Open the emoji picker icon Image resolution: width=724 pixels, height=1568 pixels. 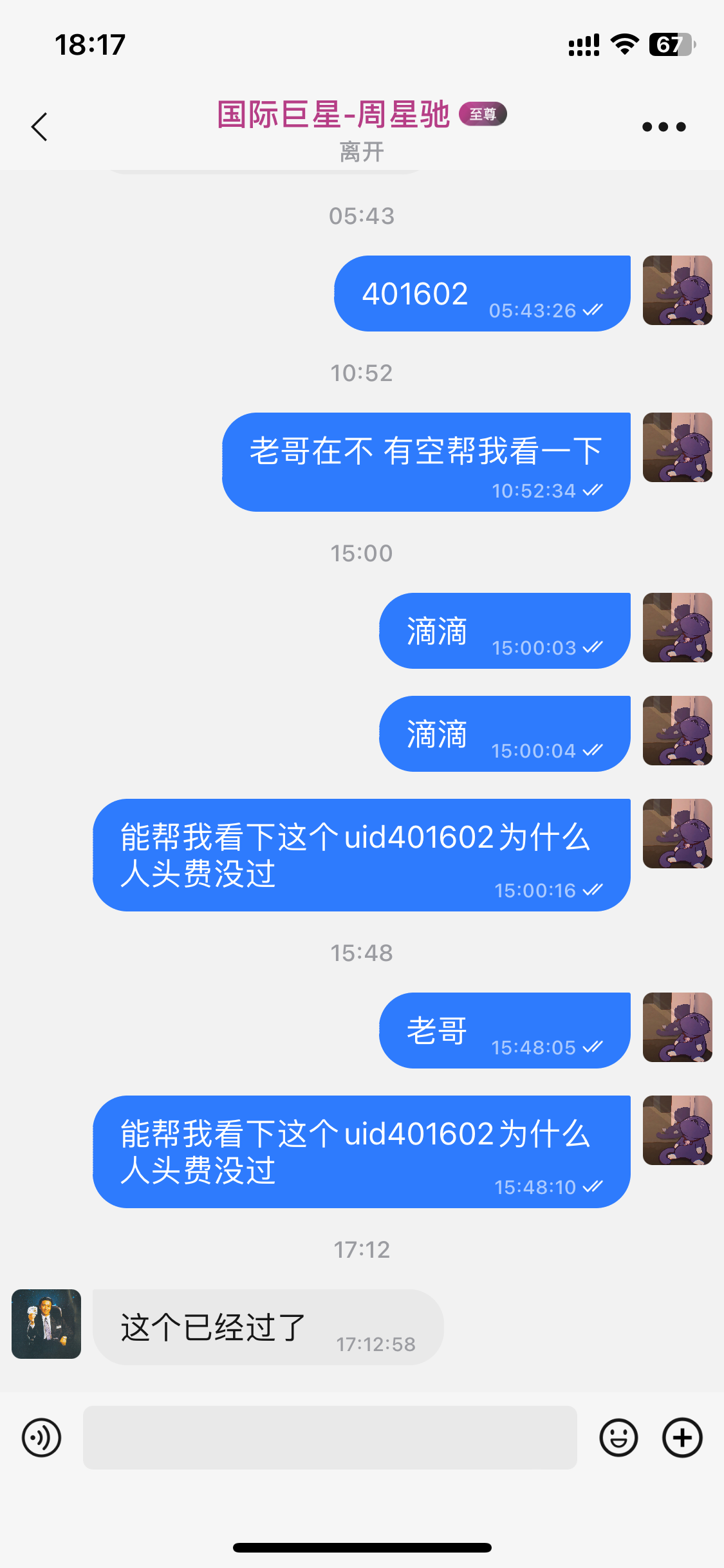(618, 1437)
